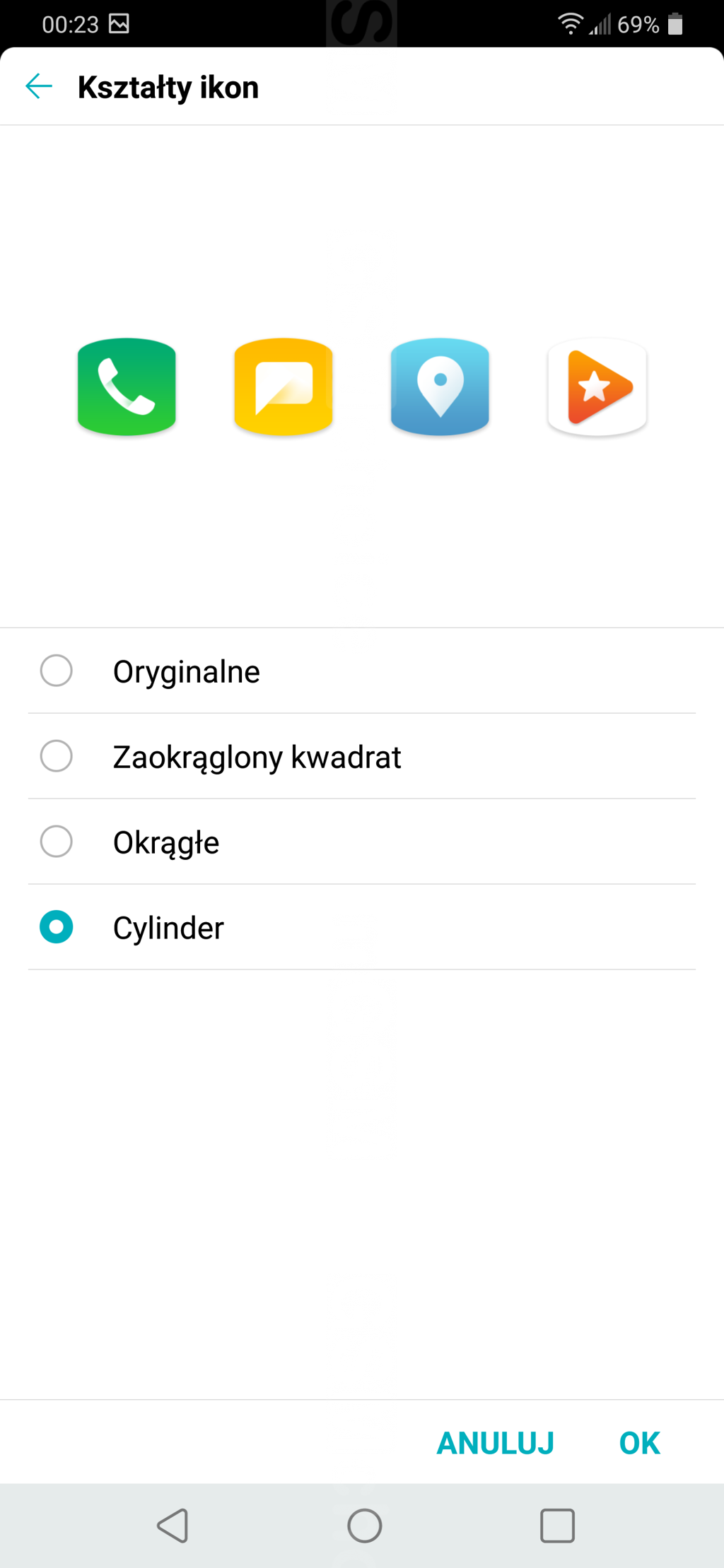
Task: Choose Zaokrąglony kwadrat option
Action: coord(57,756)
